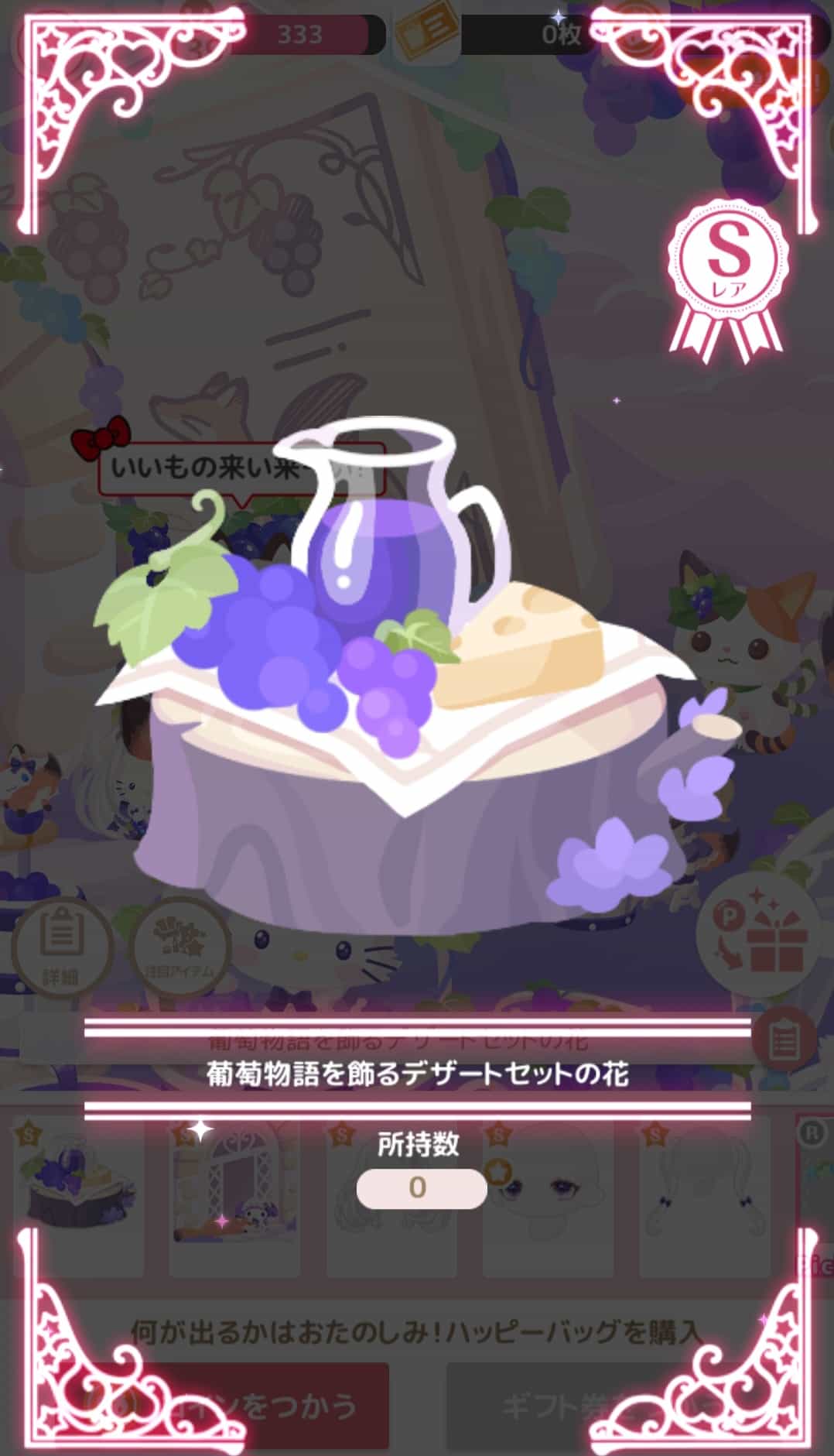Open the 詳細 details button
834x1456 pixels.
(x=60, y=946)
